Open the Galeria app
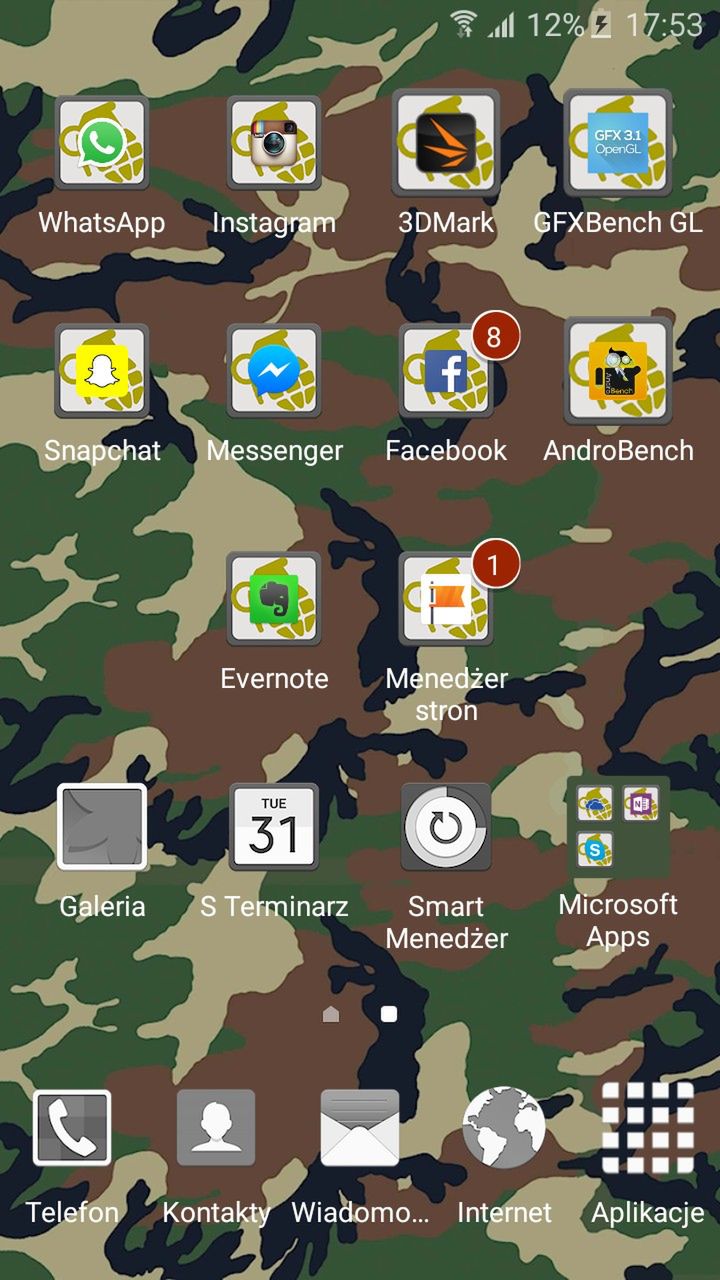Viewport: 720px width, 1280px height. point(102,828)
